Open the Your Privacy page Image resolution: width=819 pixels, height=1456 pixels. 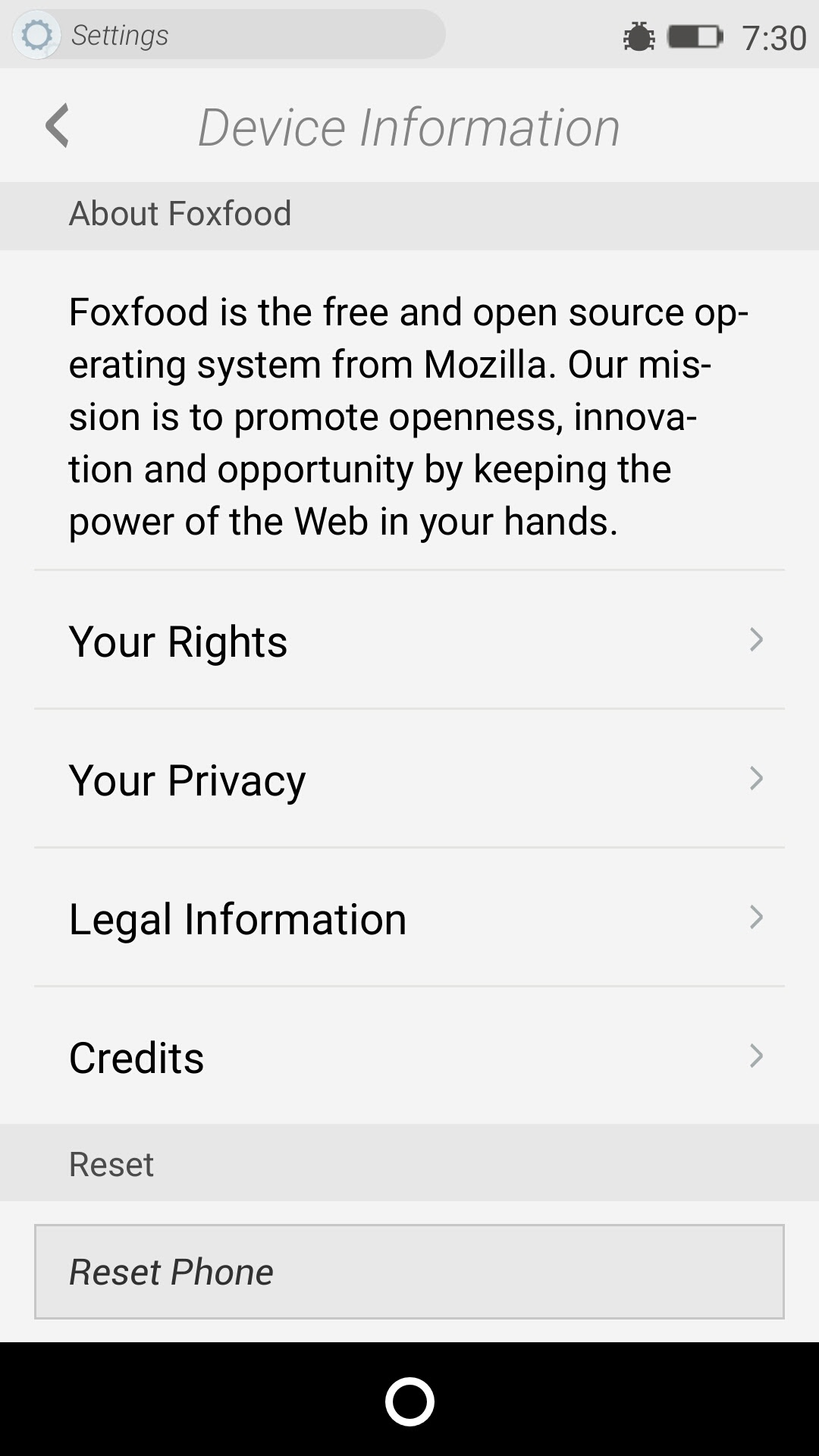(x=409, y=780)
